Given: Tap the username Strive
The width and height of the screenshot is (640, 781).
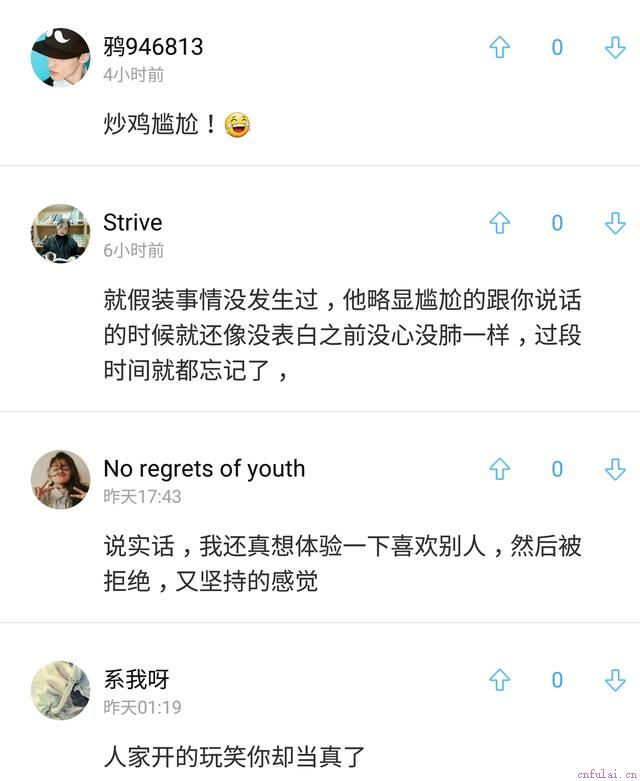Looking at the screenshot, I should (133, 222).
